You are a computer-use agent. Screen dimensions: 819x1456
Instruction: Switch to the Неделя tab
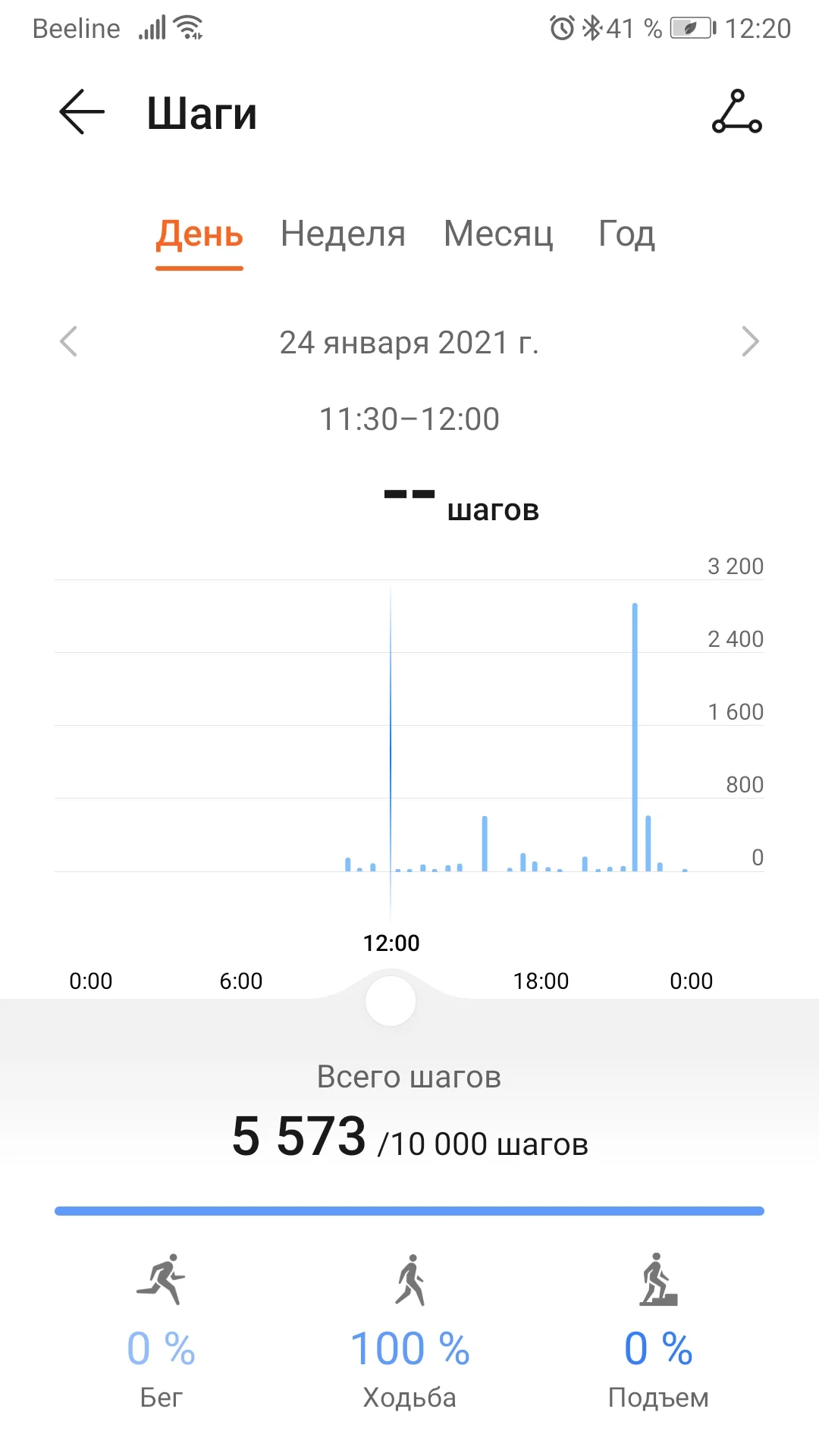click(x=343, y=234)
